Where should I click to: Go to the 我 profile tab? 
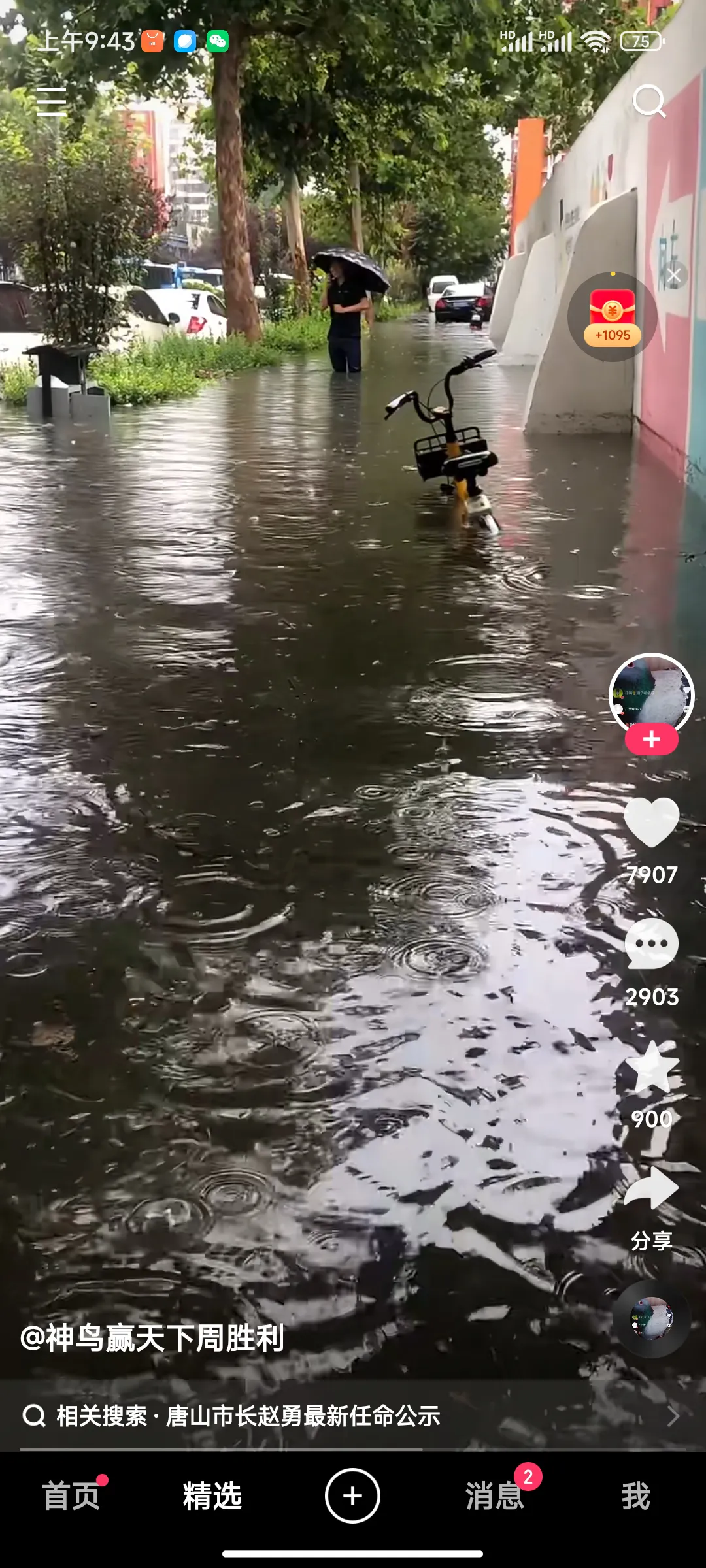pyautogui.click(x=635, y=1496)
